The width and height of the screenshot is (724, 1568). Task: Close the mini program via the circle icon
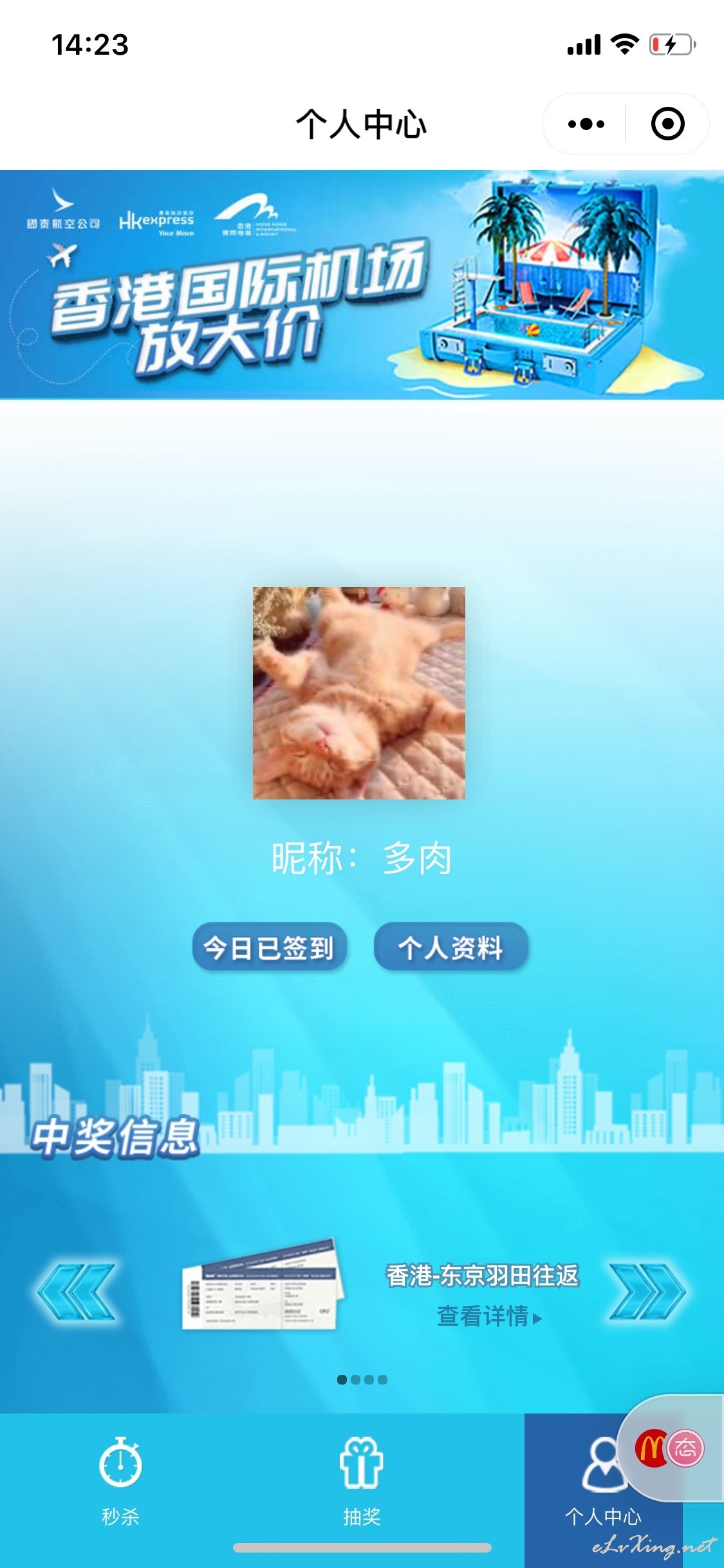pos(667,124)
